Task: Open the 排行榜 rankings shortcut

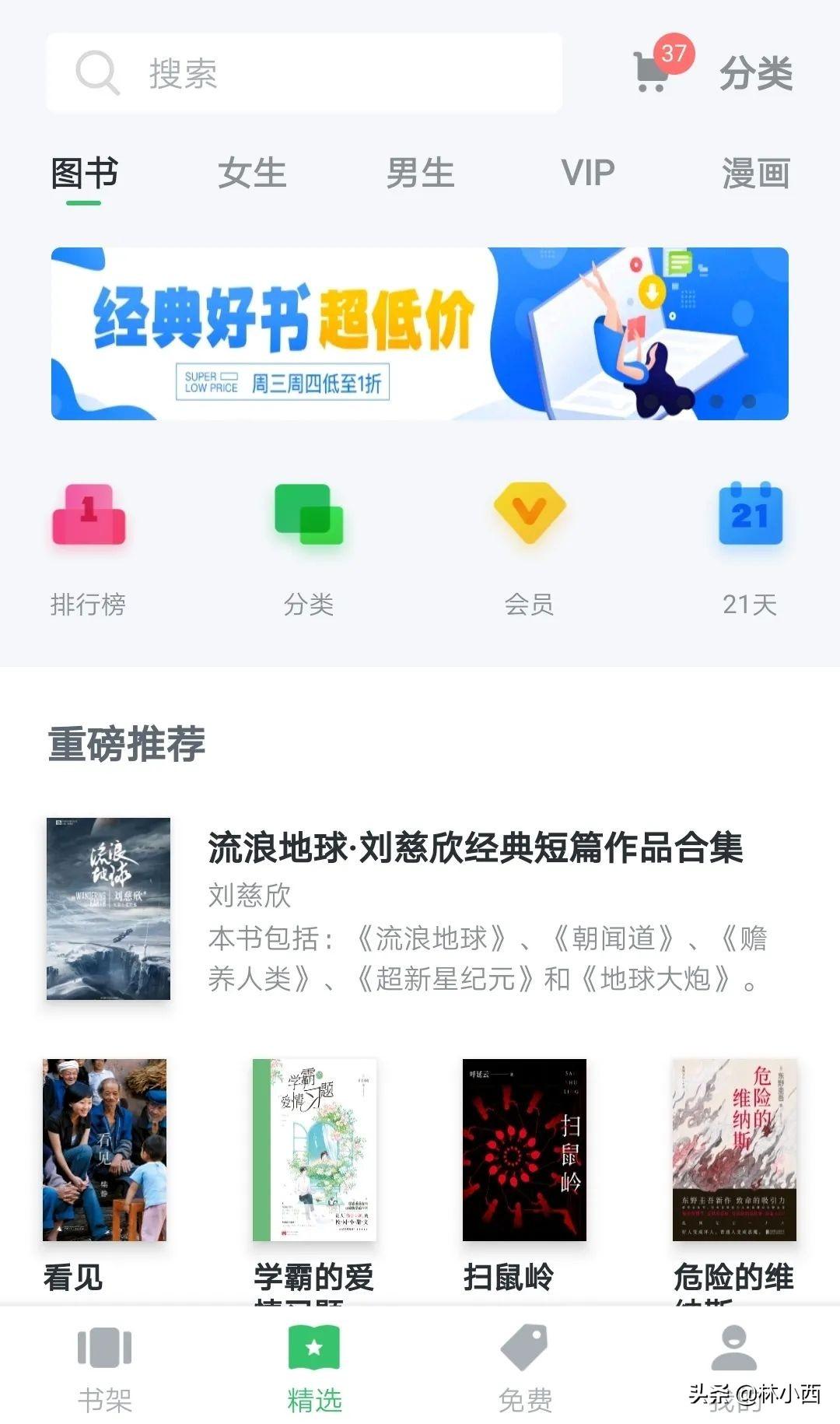Action: pos(88,545)
